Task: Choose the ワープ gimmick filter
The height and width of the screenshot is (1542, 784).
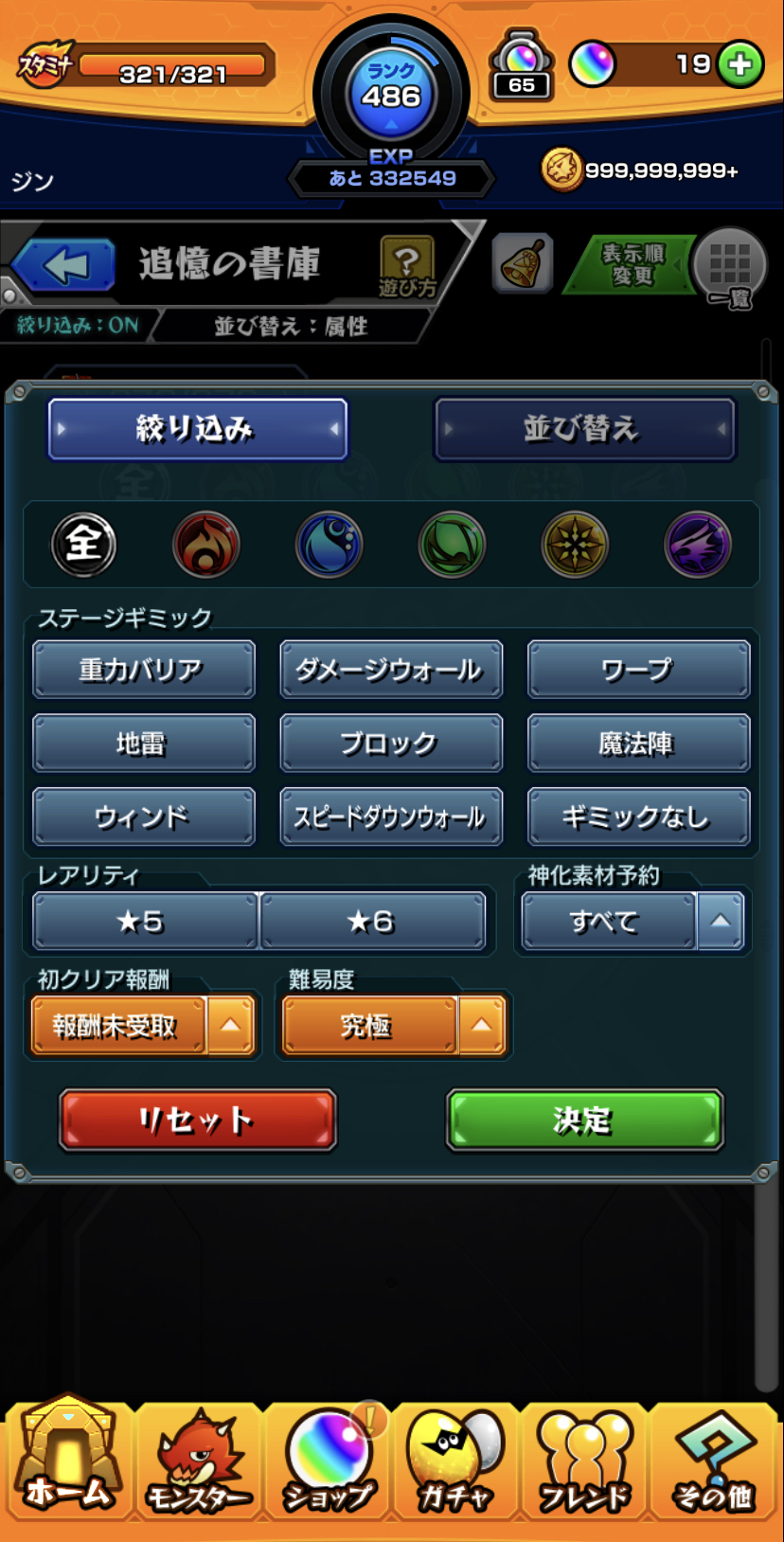Action: pyautogui.click(x=638, y=670)
